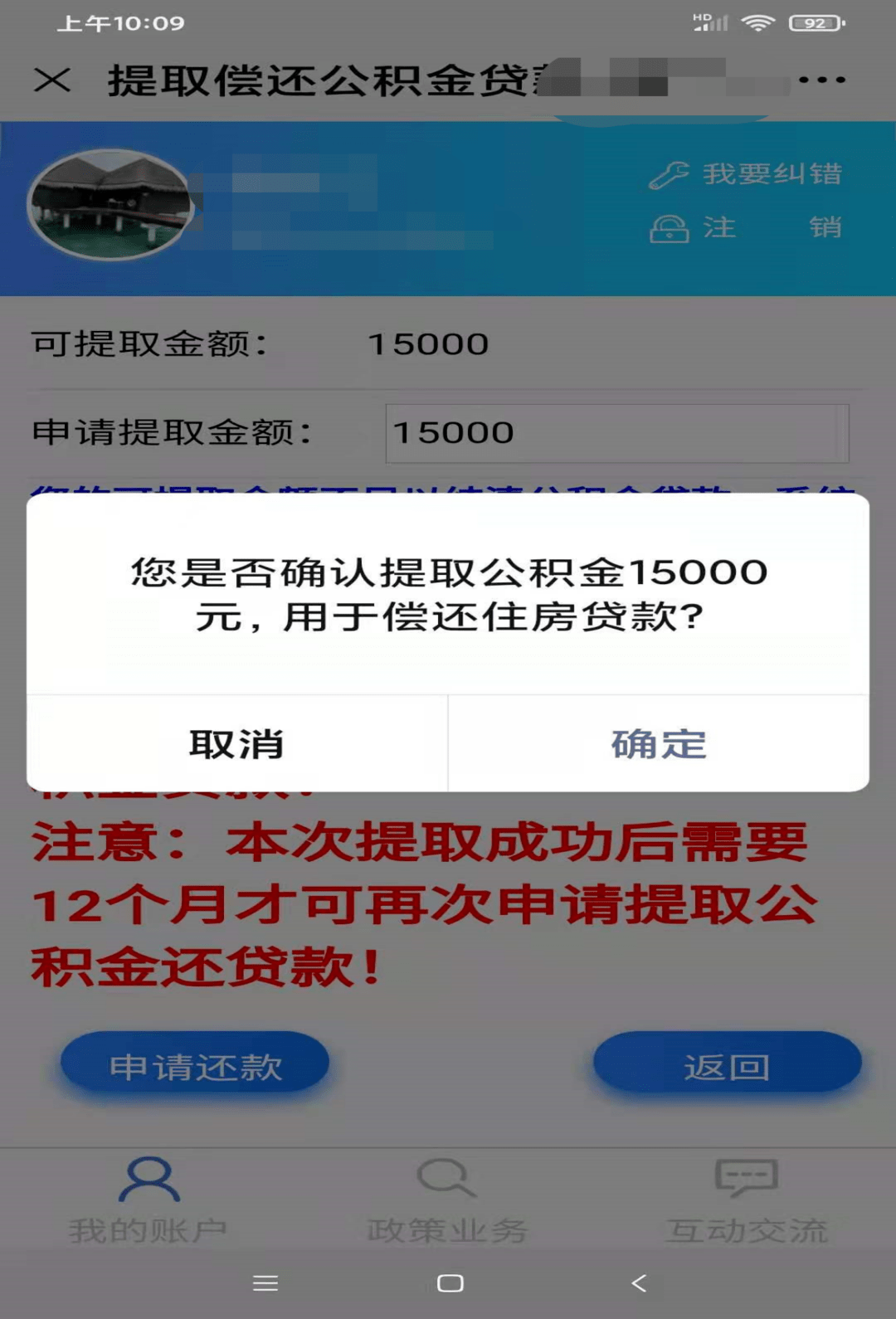The width and height of the screenshot is (896, 1319).
Task: Tap the 申请还款 button
Action: (196, 1065)
